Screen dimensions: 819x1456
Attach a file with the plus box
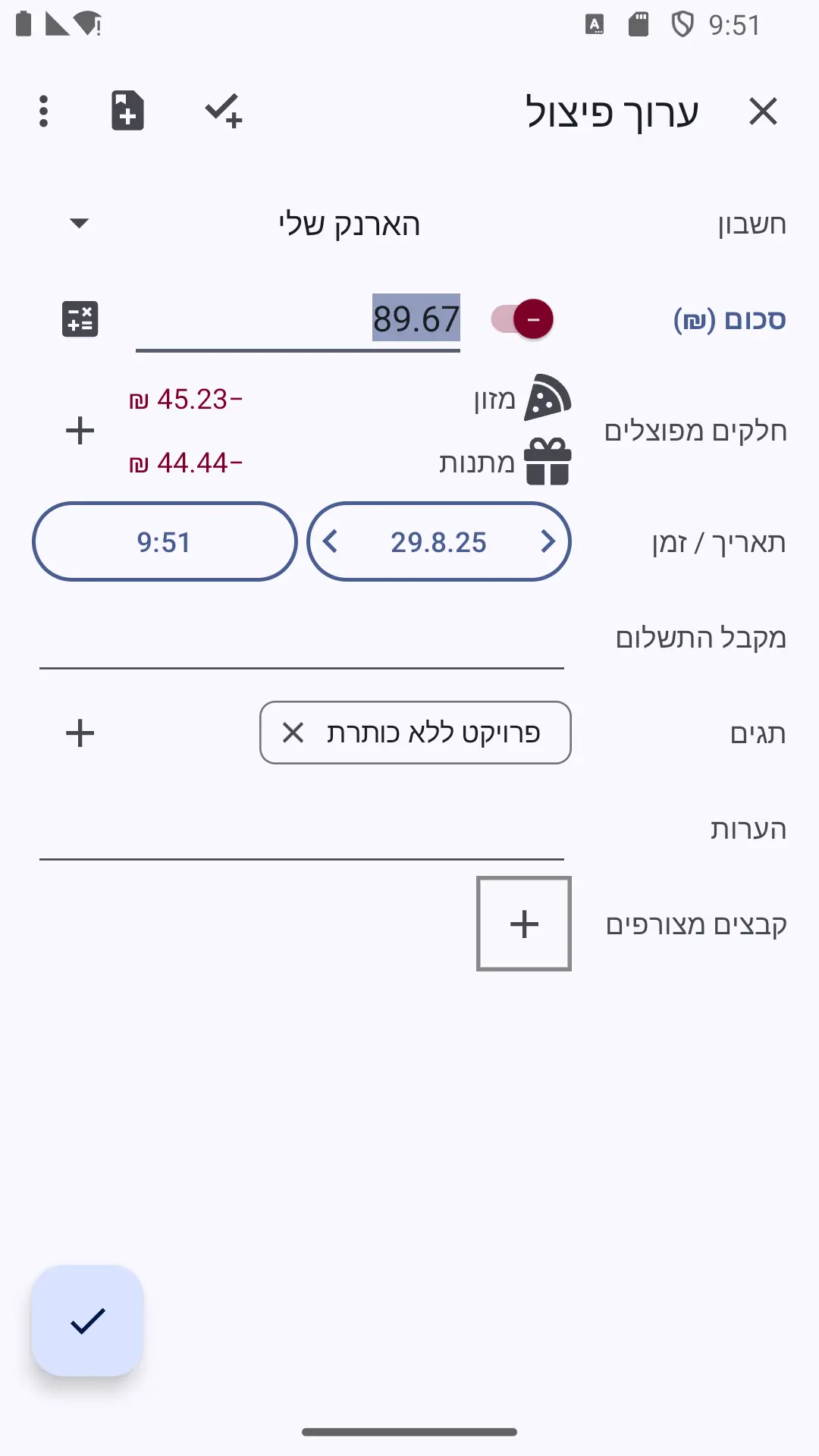(524, 924)
